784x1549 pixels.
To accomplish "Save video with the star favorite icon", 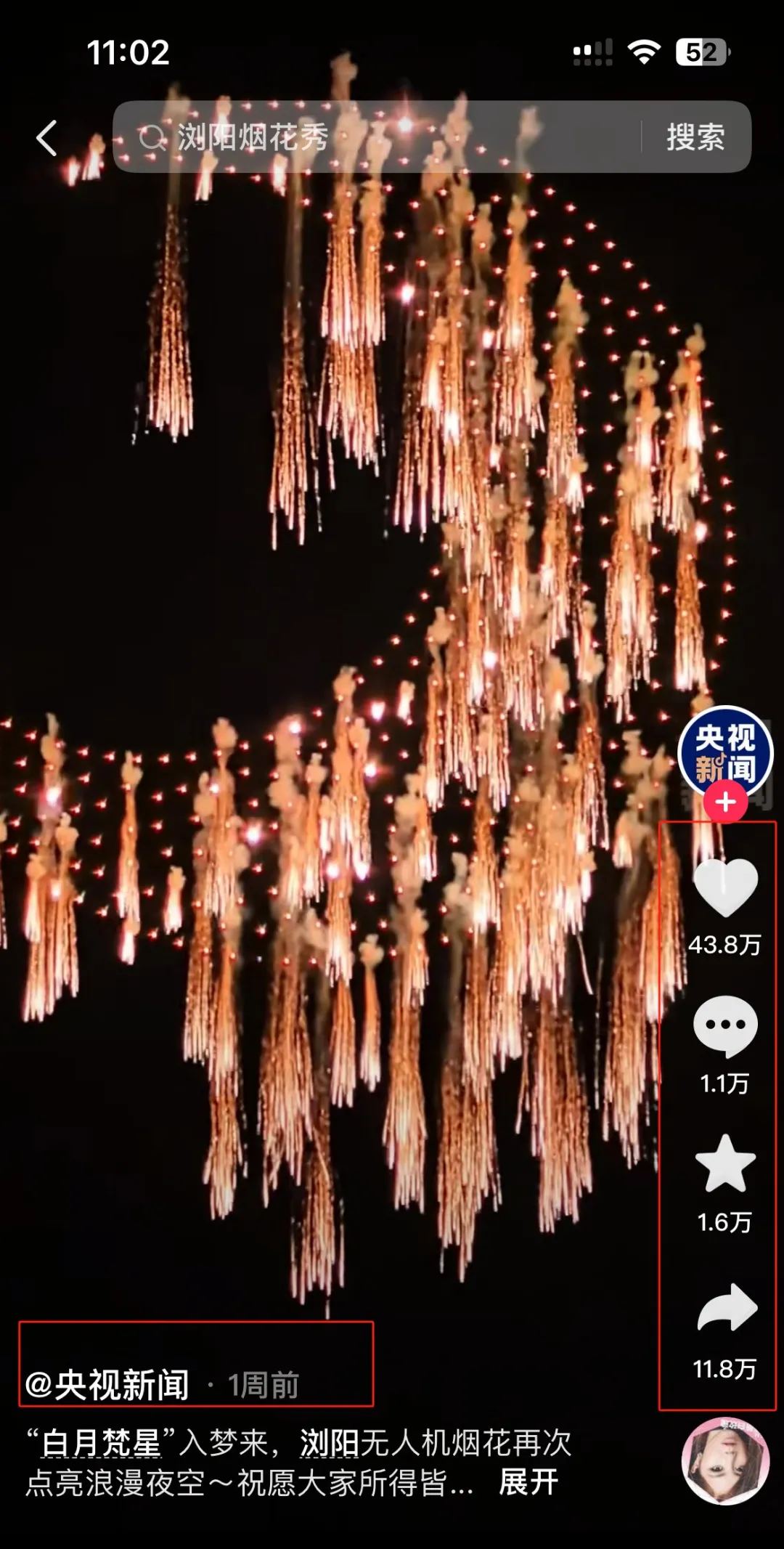I will pyautogui.click(x=725, y=1163).
